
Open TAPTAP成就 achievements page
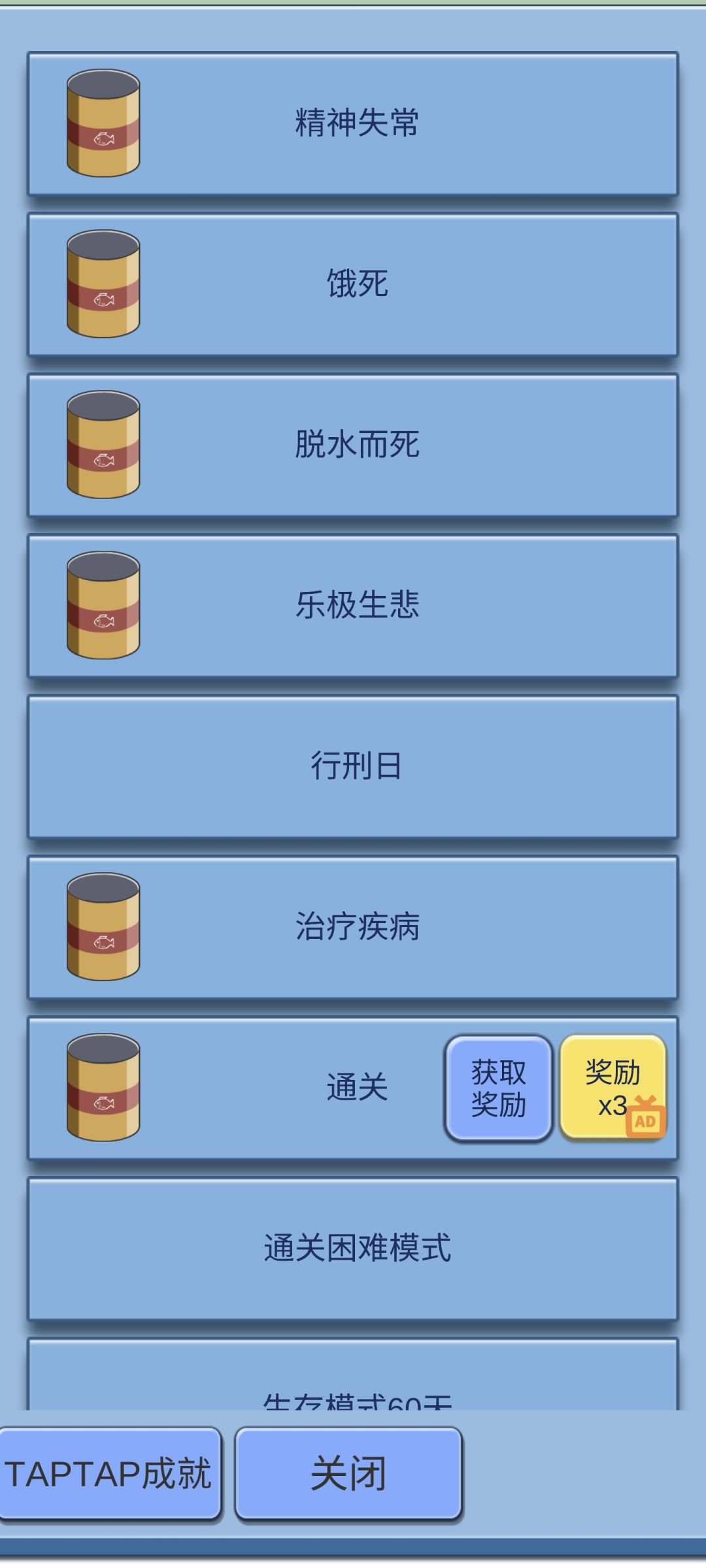pyautogui.click(x=111, y=1475)
